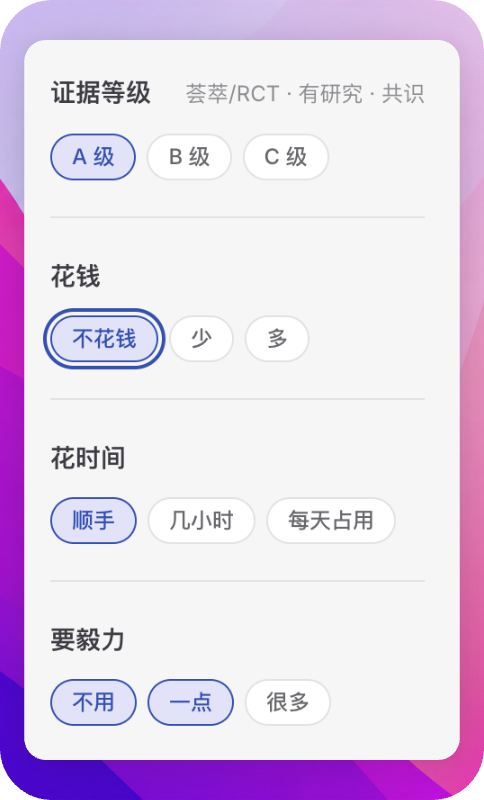Toggle the 顺手 time chip
The image size is (484, 800).
[x=93, y=520]
